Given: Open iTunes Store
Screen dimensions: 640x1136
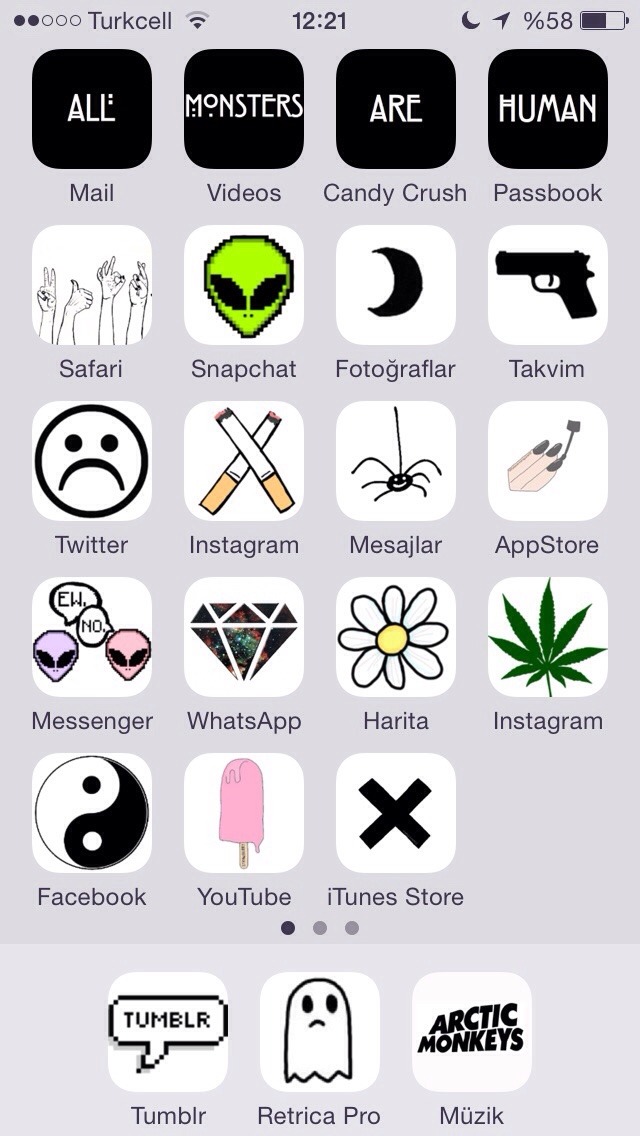Looking at the screenshot, I should [396, 813].
